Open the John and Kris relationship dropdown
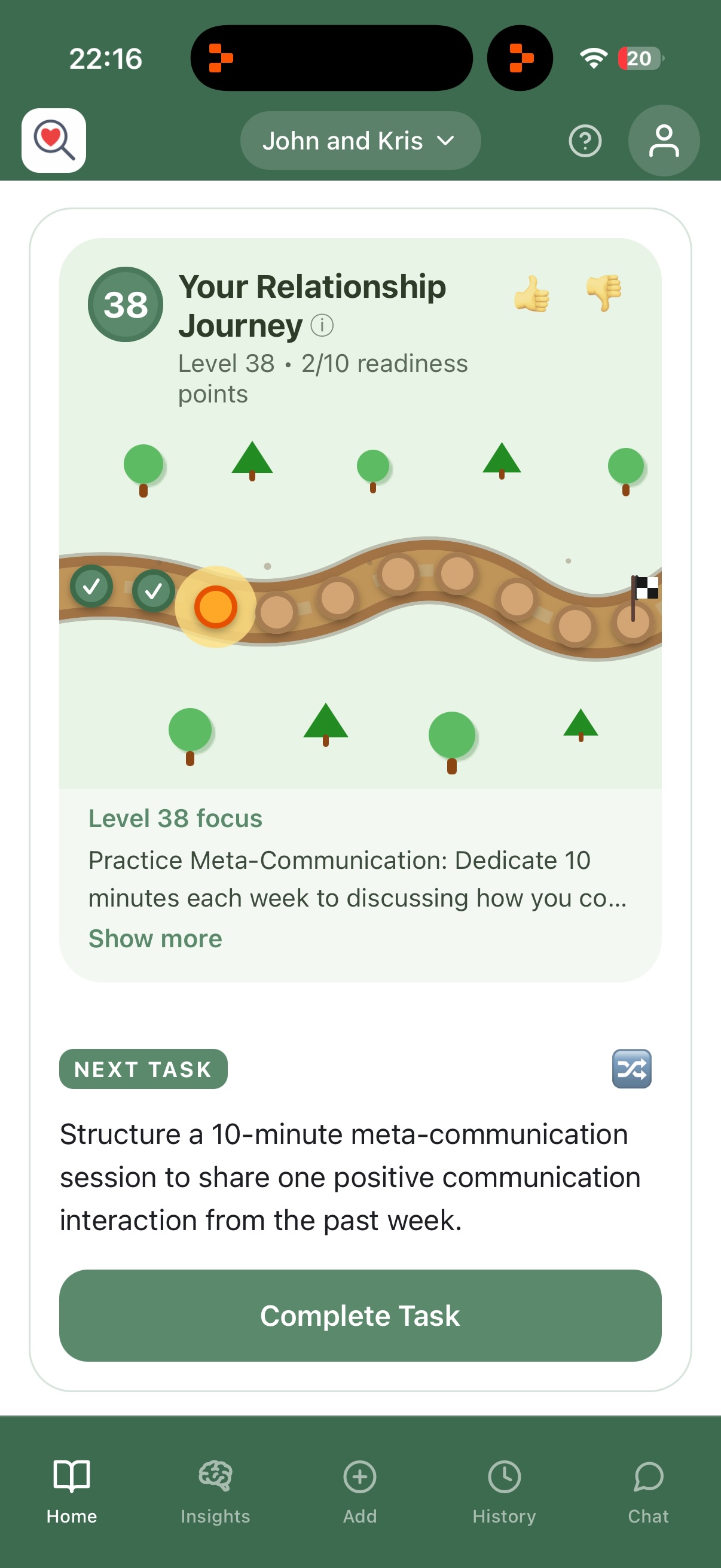The width and height of the screenshot is (721, 1568). tap(360, 141)
